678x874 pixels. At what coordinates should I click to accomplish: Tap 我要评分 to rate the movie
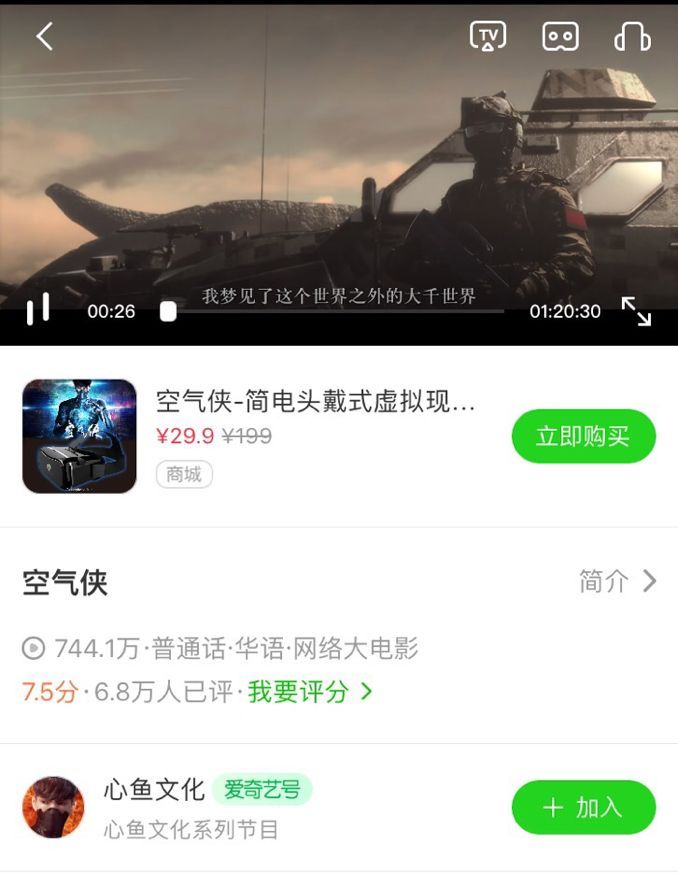(309, 691)
